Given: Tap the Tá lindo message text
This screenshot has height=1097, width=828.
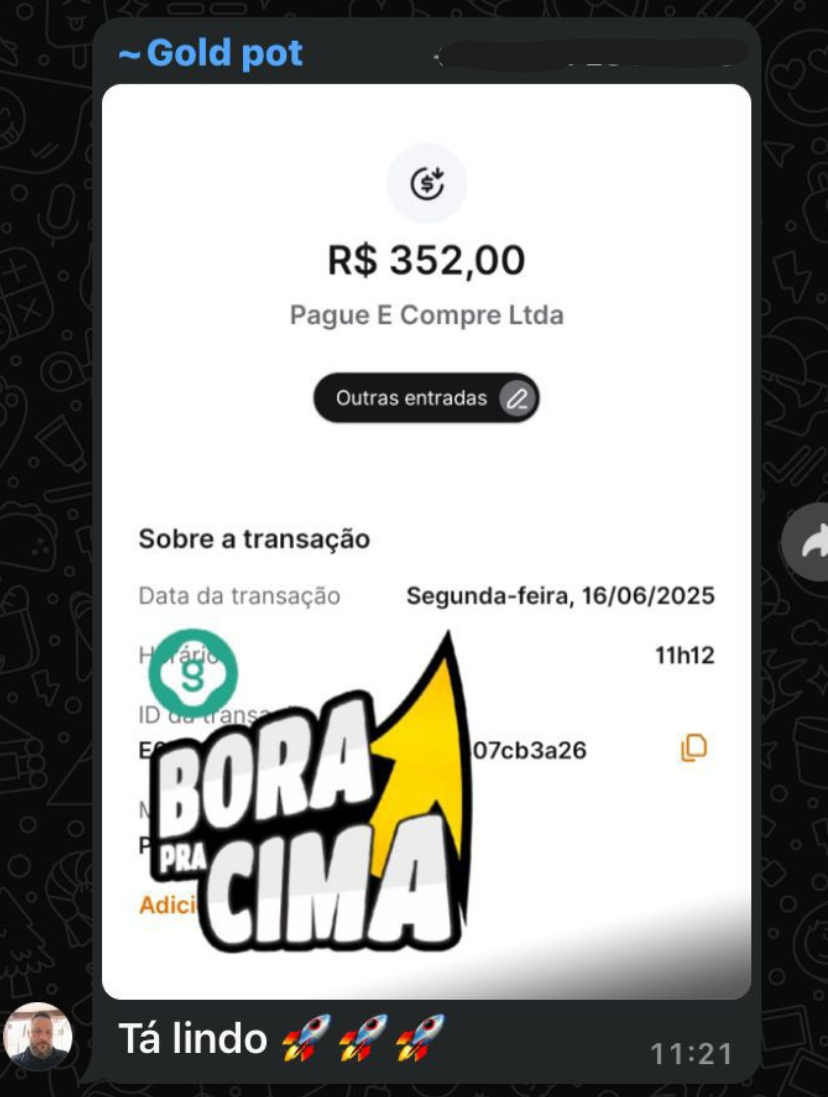Looking at the screenshot, I should coord(193,1038).
